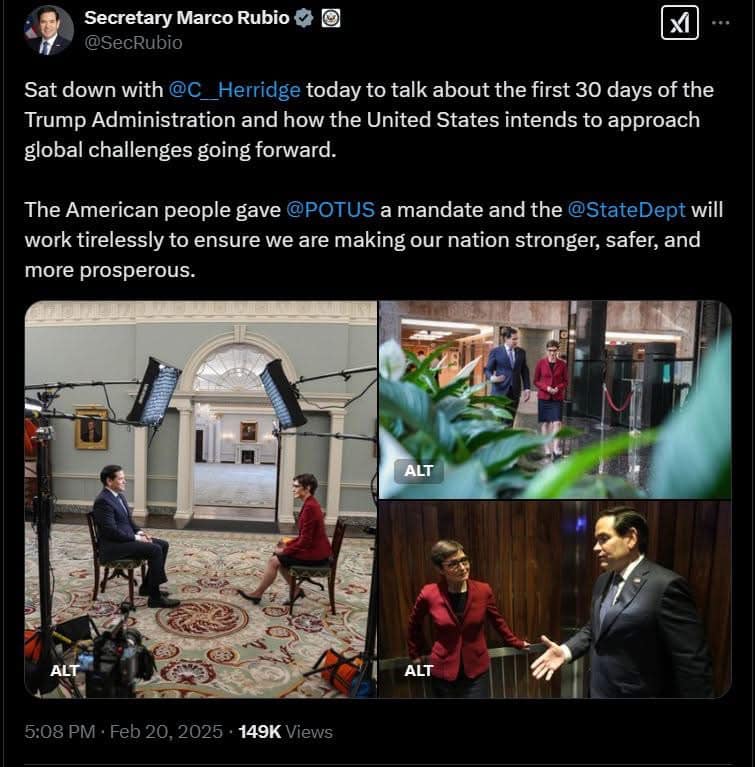This screenshot has width=755, height=767.
Task: View the seated interview room photo
Action: [x=200, y=498]
